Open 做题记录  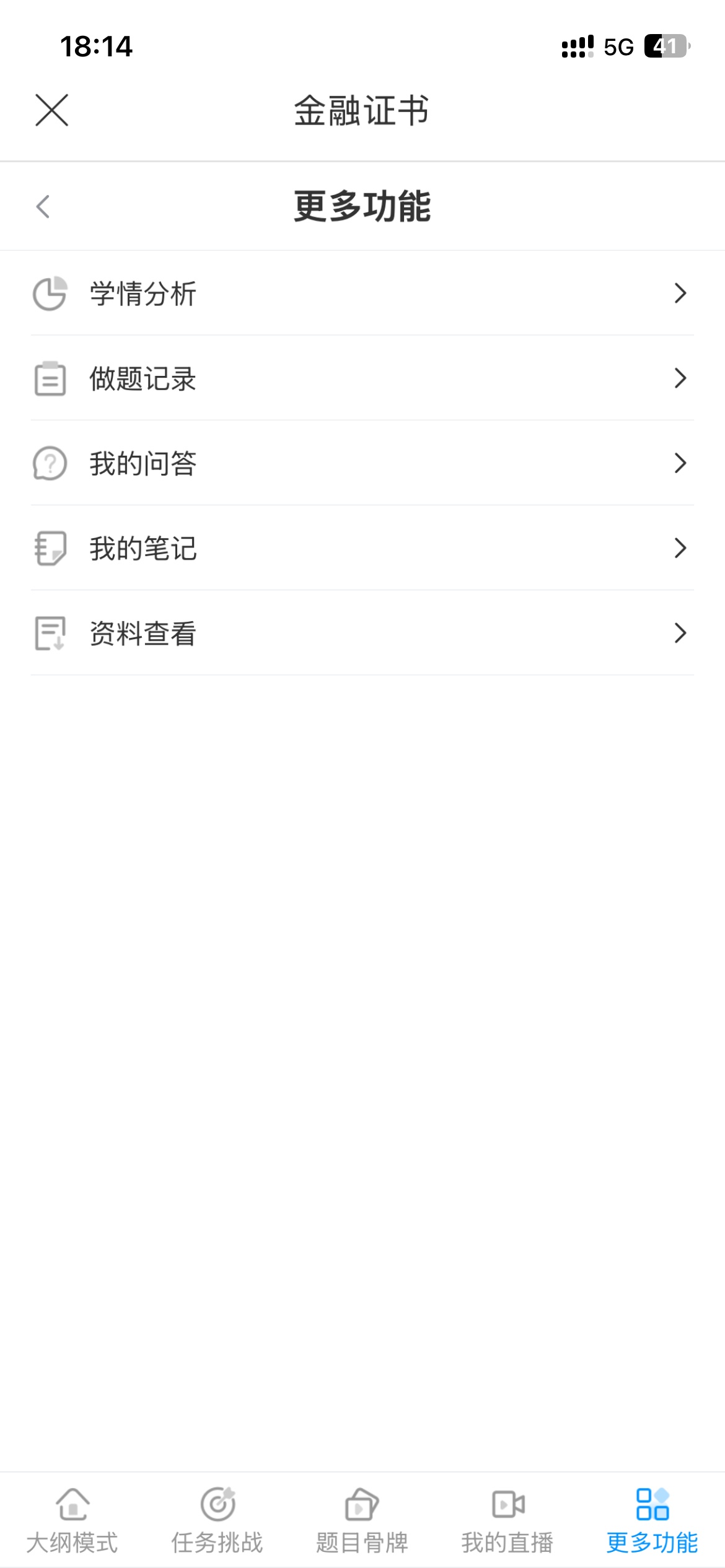pyautogui.click(x=362, y=378)
